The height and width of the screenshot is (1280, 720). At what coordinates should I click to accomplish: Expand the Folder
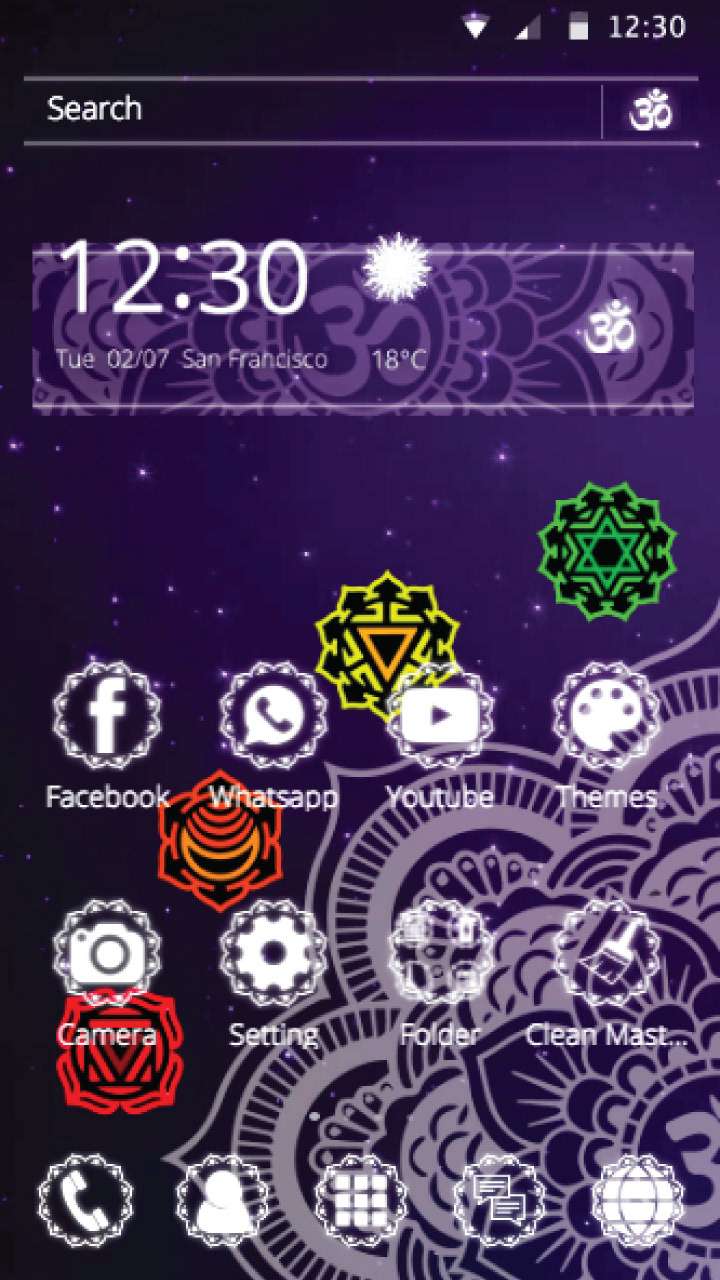coord(440,953)
